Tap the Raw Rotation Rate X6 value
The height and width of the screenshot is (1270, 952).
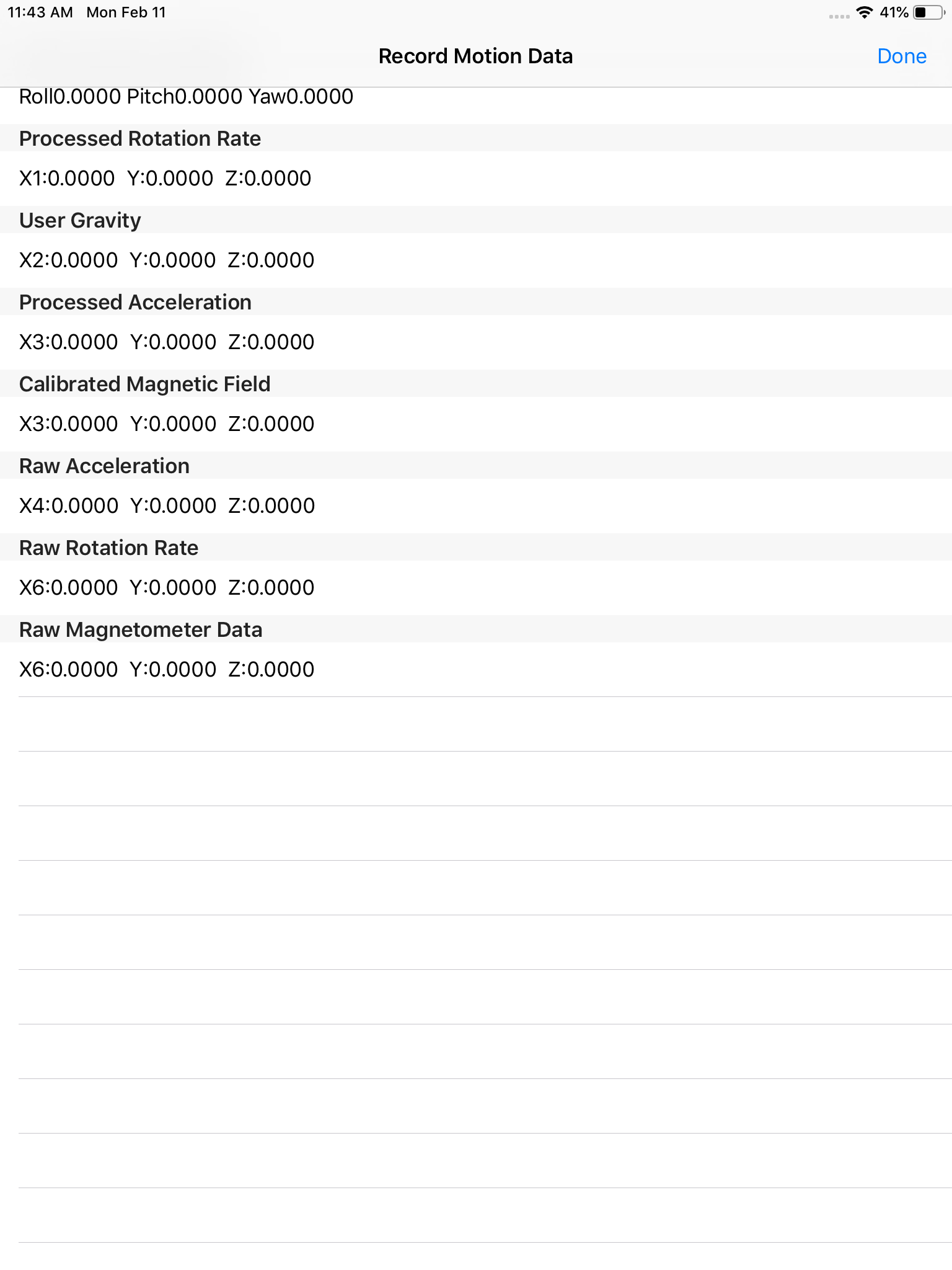tap(68, 587)
